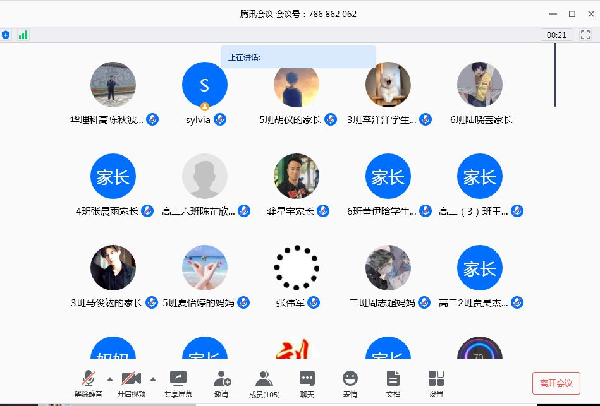The height and width of the screenshot is (406, 600).
Task: Tap the network signal indicator icon
Action: point(22,34)
